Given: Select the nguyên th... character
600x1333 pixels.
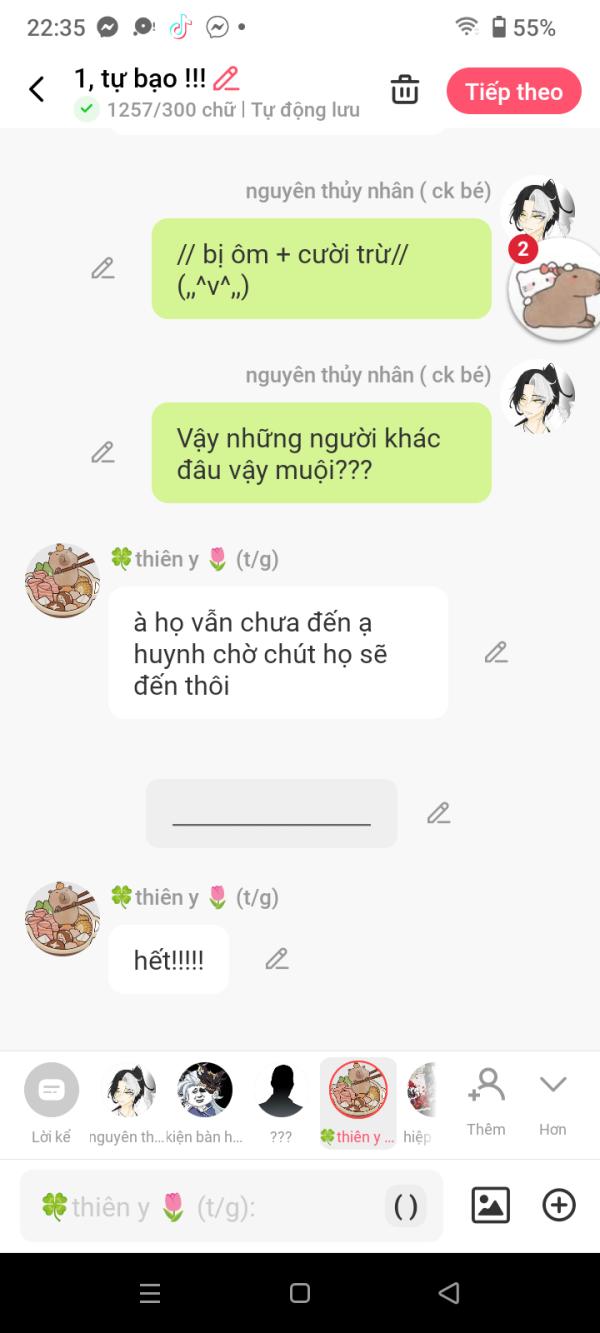Looking at the screenshot, I should pyautogui.click(x=127, y=1103).
